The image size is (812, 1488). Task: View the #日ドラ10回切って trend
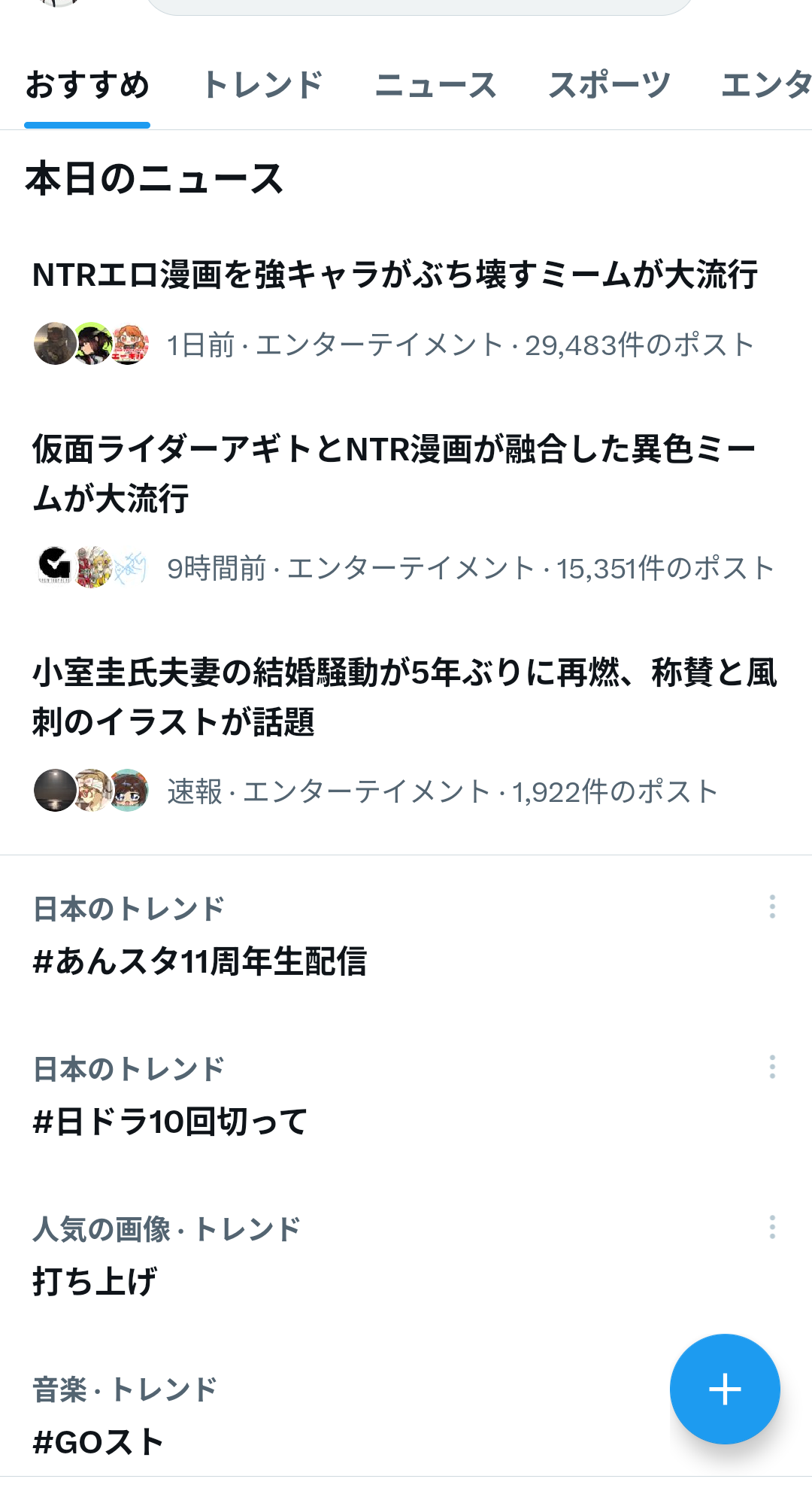(x=171, y=1122)
